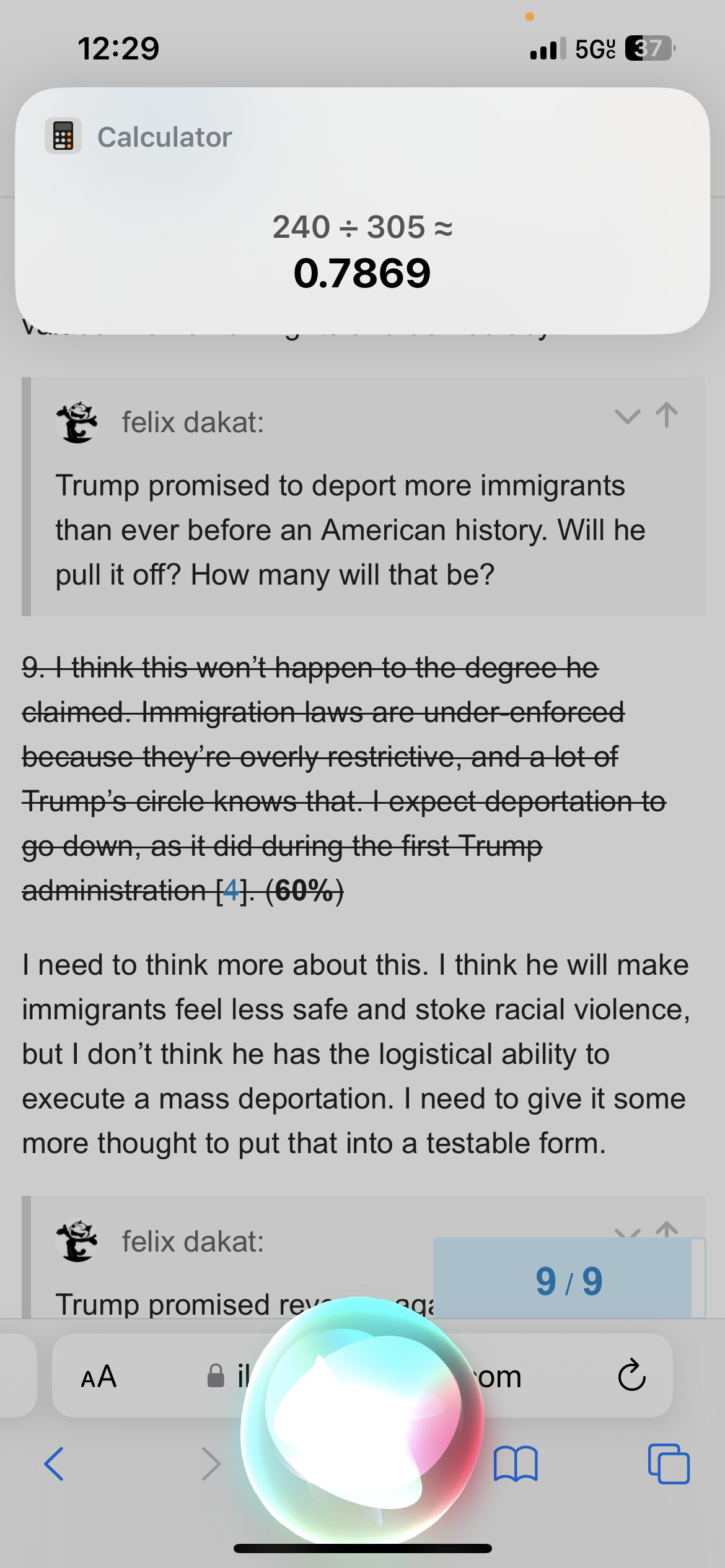The image size is (725, 1568).
Task: Open the AA reader text options
Action: [99, 1377]
